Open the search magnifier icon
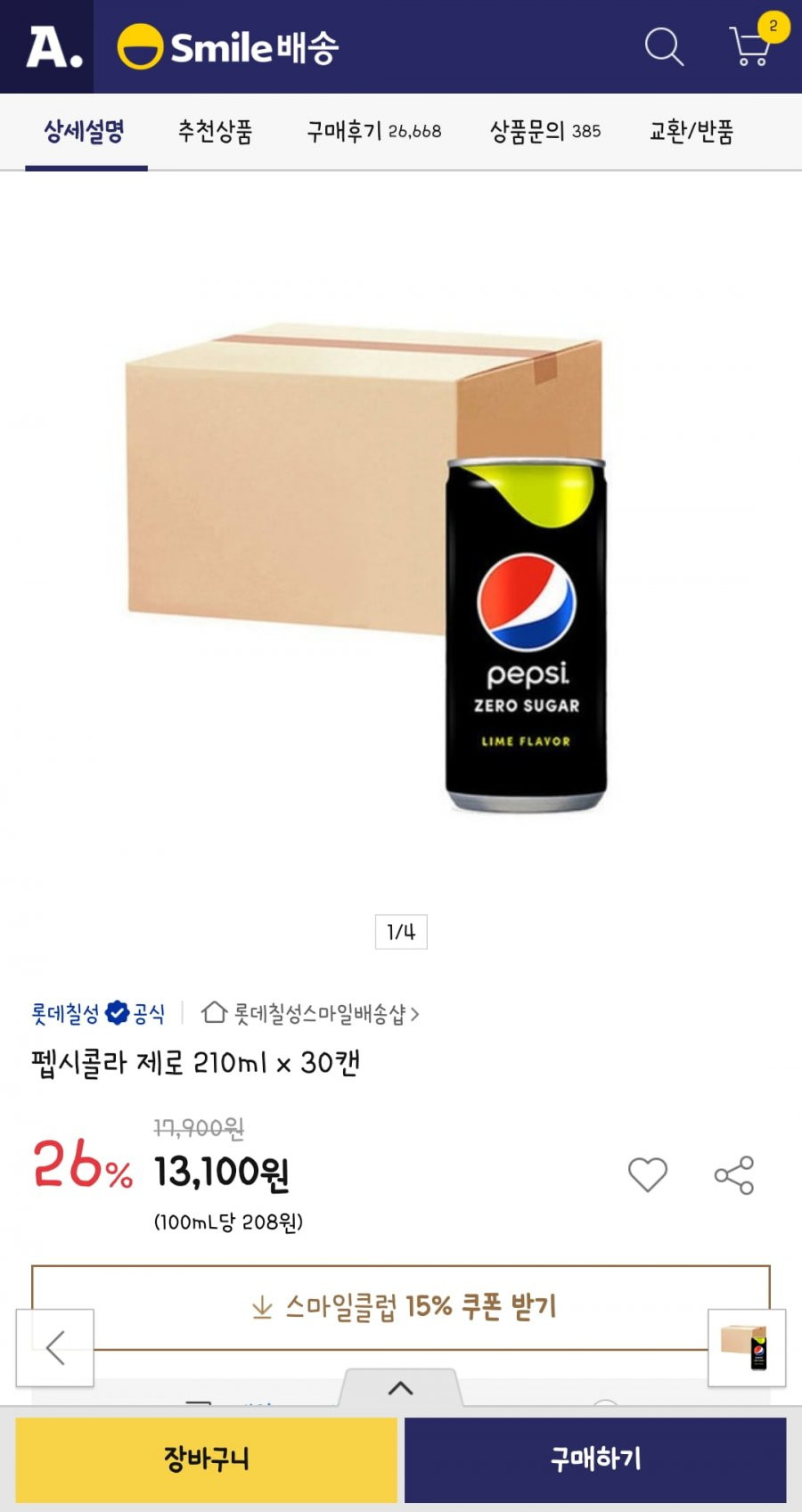802x1512 pixels. point(664,46)
